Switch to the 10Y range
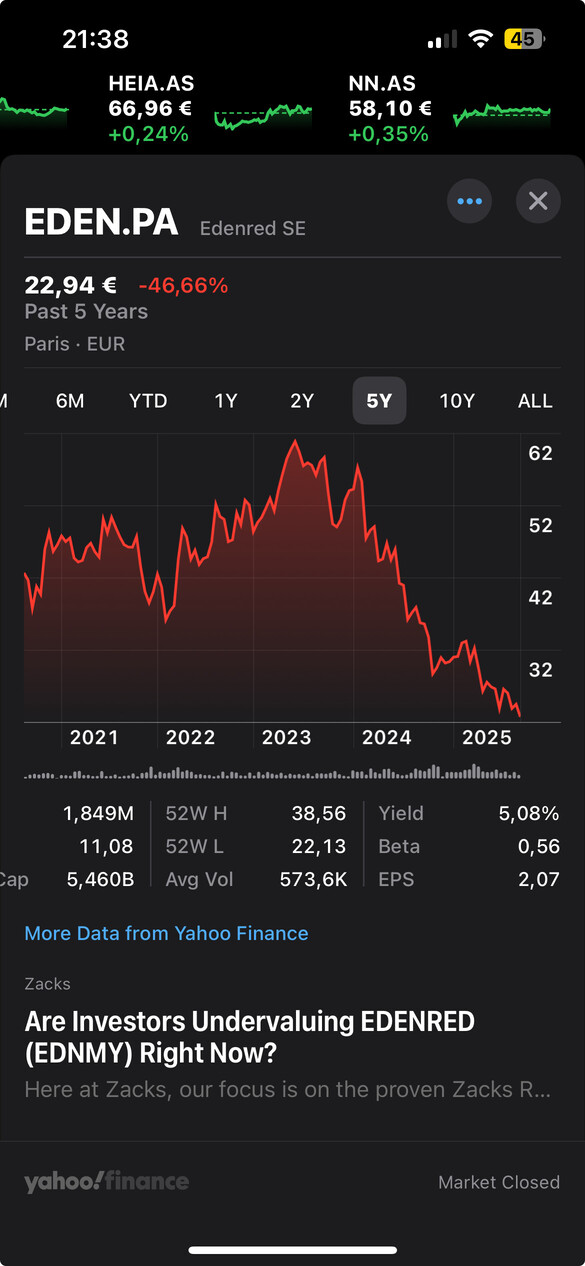Image resolution: width=585 pixels, height=1266 pixels. 457,401
